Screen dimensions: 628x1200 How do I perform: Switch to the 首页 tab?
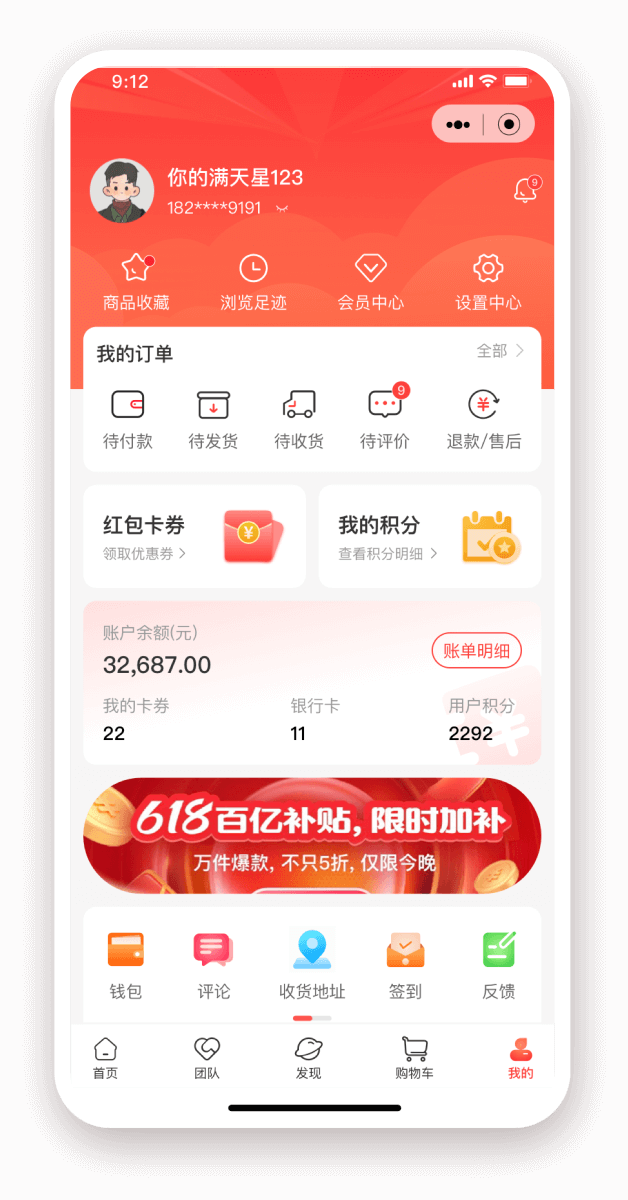point(105,1058)
